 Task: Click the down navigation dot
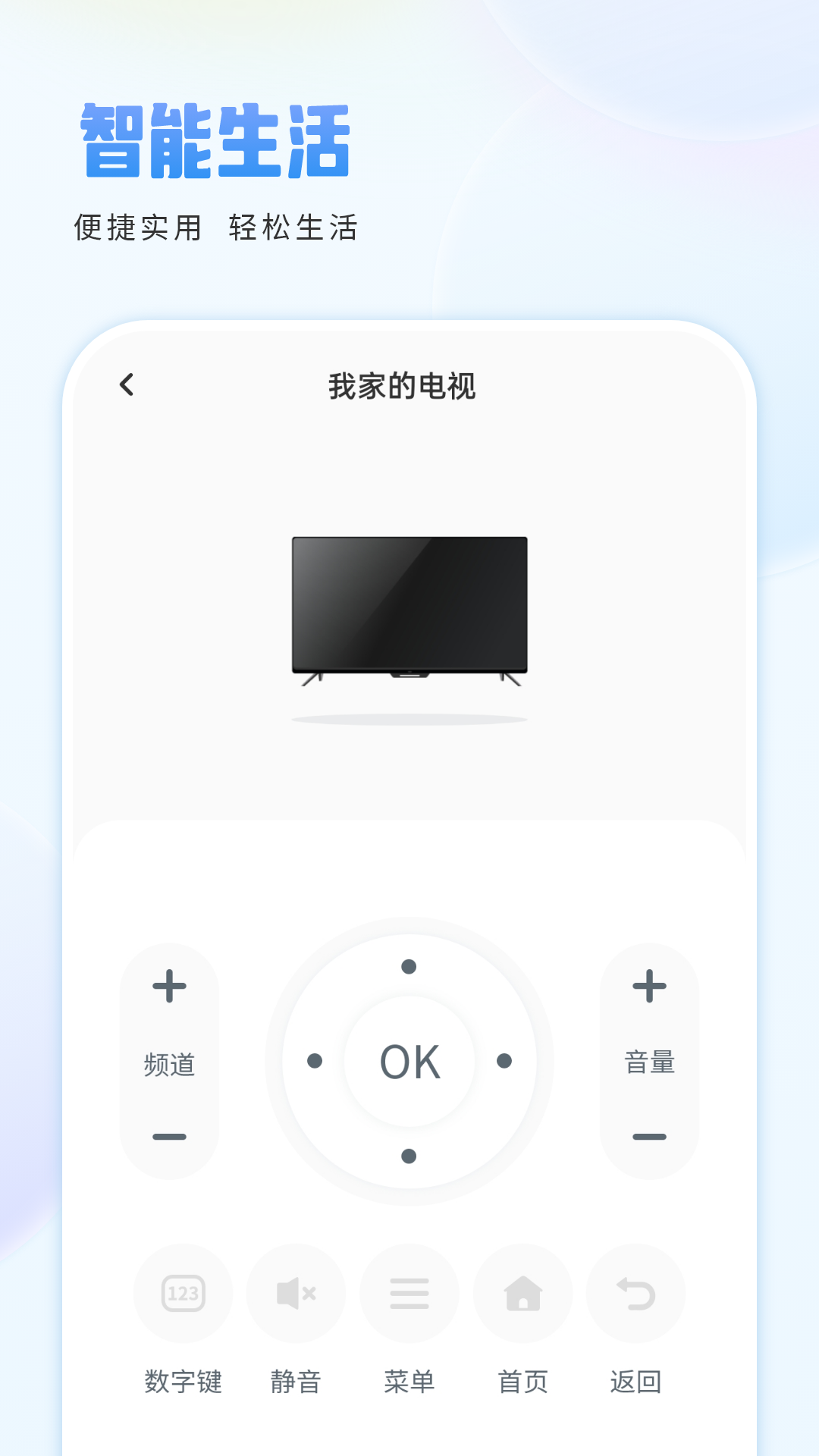[409, 1156]
